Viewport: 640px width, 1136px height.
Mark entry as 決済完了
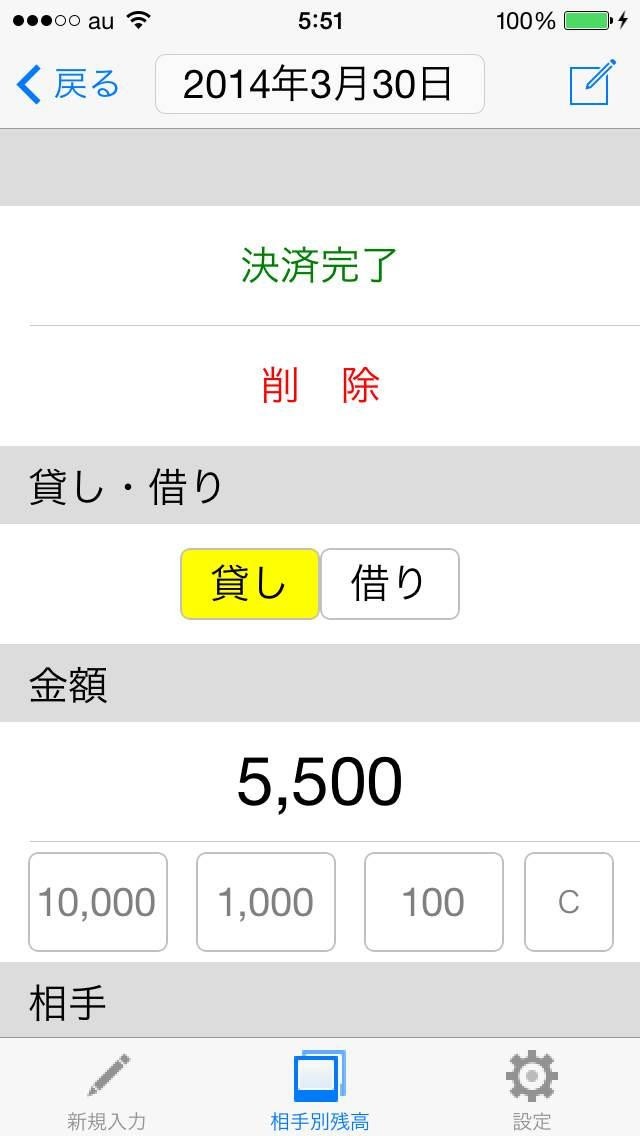pos(320,266)
